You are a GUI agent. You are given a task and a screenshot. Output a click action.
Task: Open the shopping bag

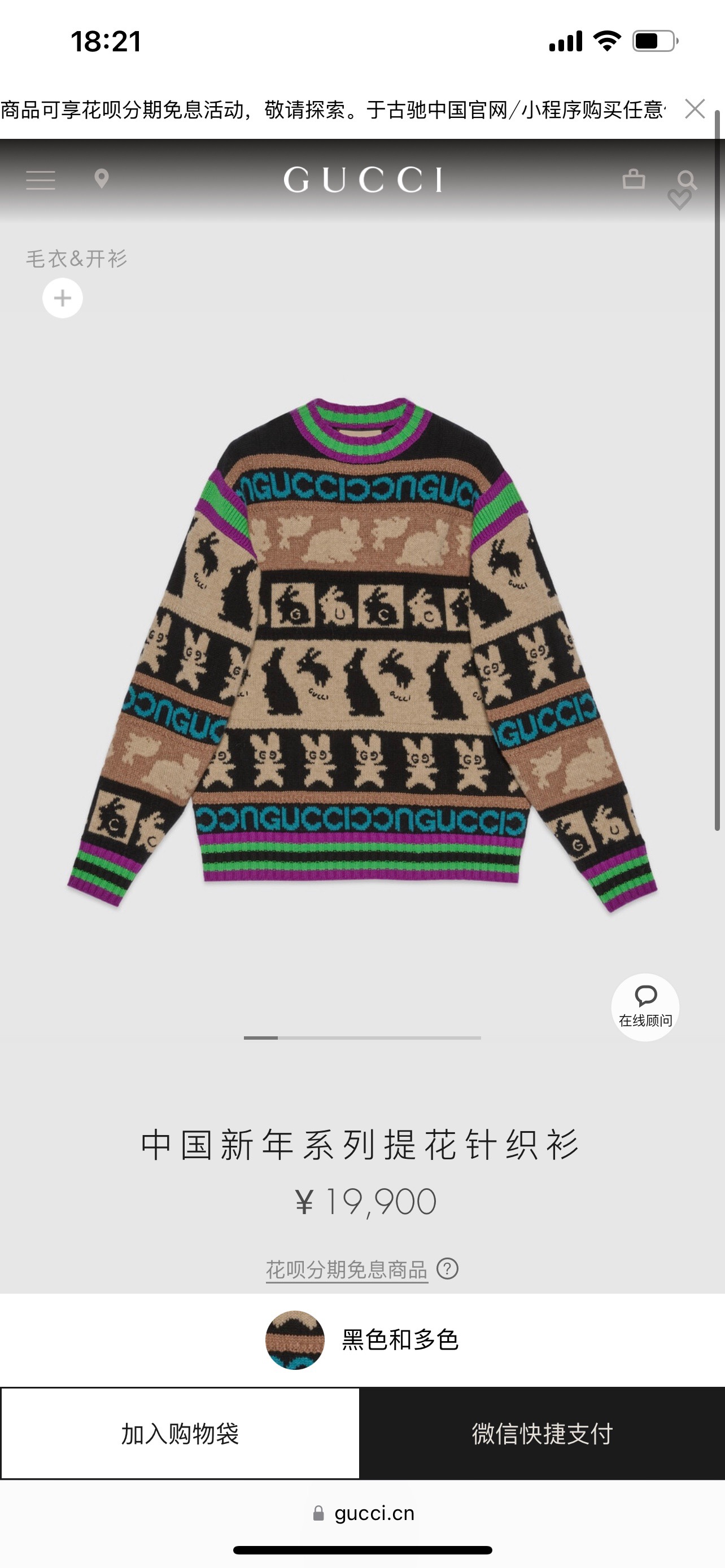coord(634,179)
